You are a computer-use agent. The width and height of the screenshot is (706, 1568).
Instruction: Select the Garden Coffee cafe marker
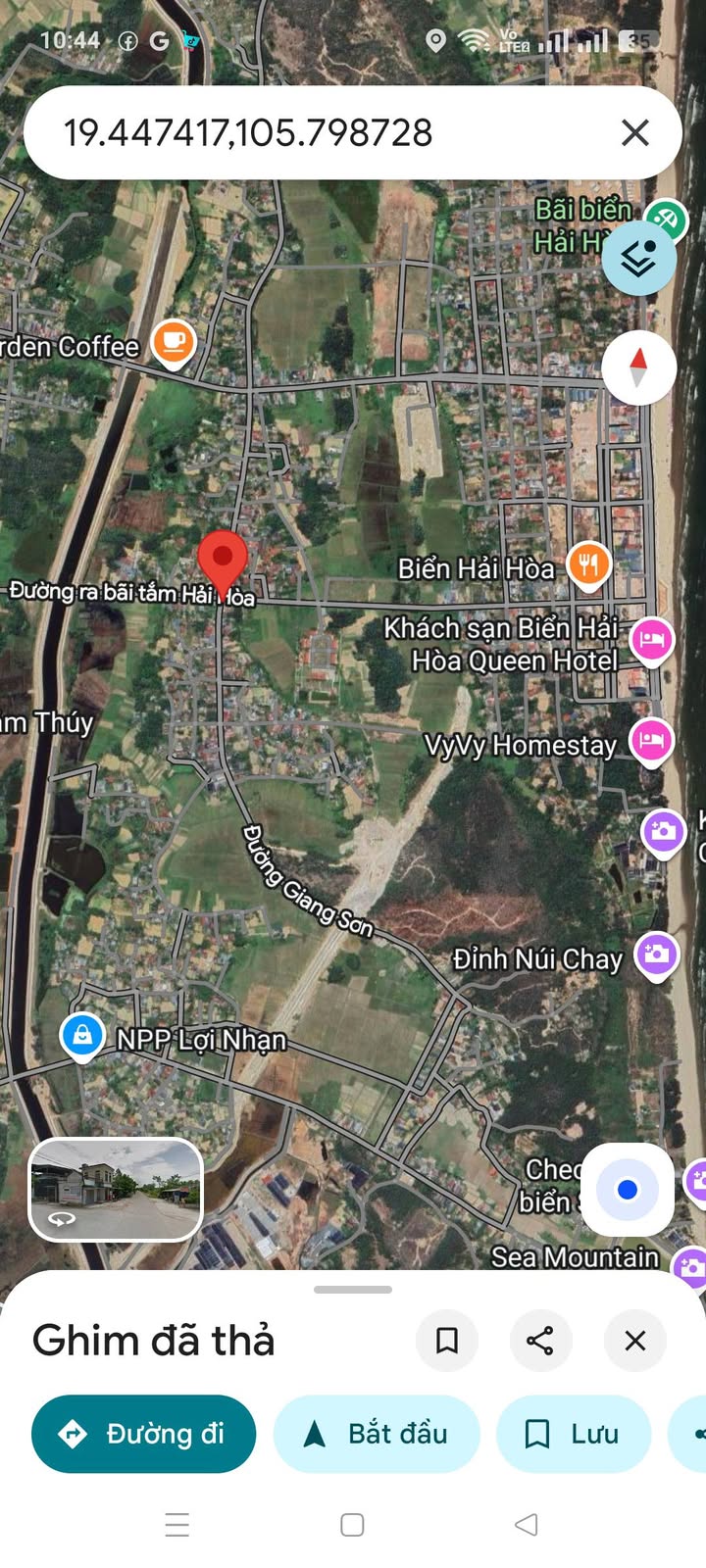click(174, 342)
